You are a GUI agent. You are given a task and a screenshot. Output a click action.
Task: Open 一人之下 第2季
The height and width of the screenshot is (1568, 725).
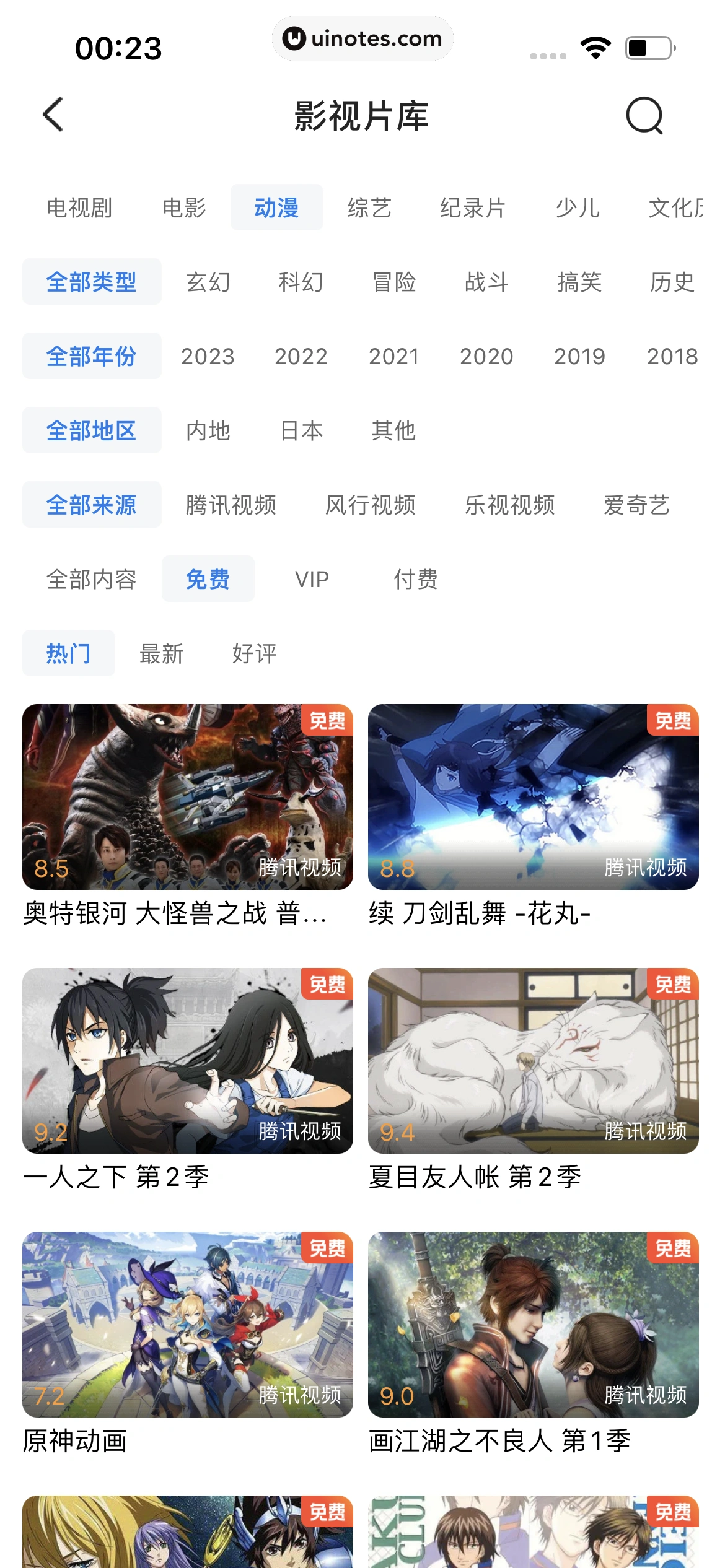187,1060
